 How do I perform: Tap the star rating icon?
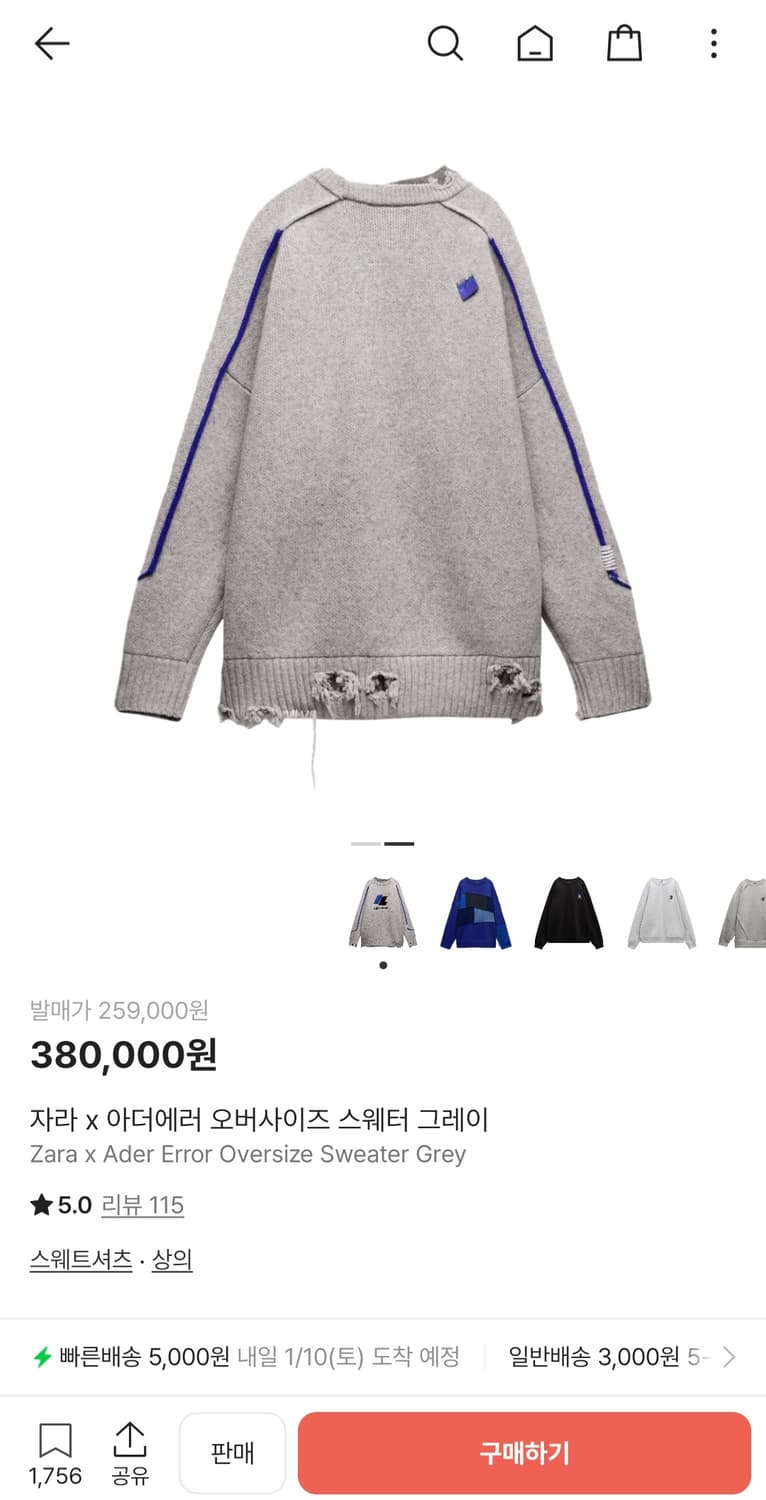pyautogui.click(x=40, y=1205)
